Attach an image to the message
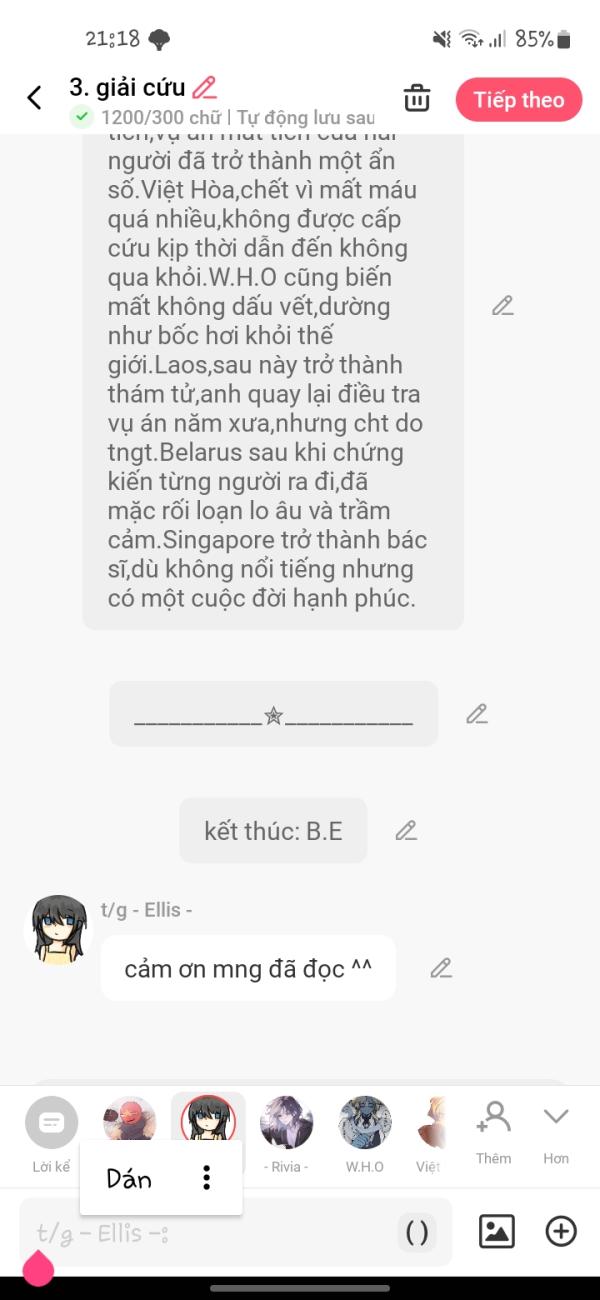Image resolution: width=600 pixels, height=1300 pixels. pos(497,1231)
